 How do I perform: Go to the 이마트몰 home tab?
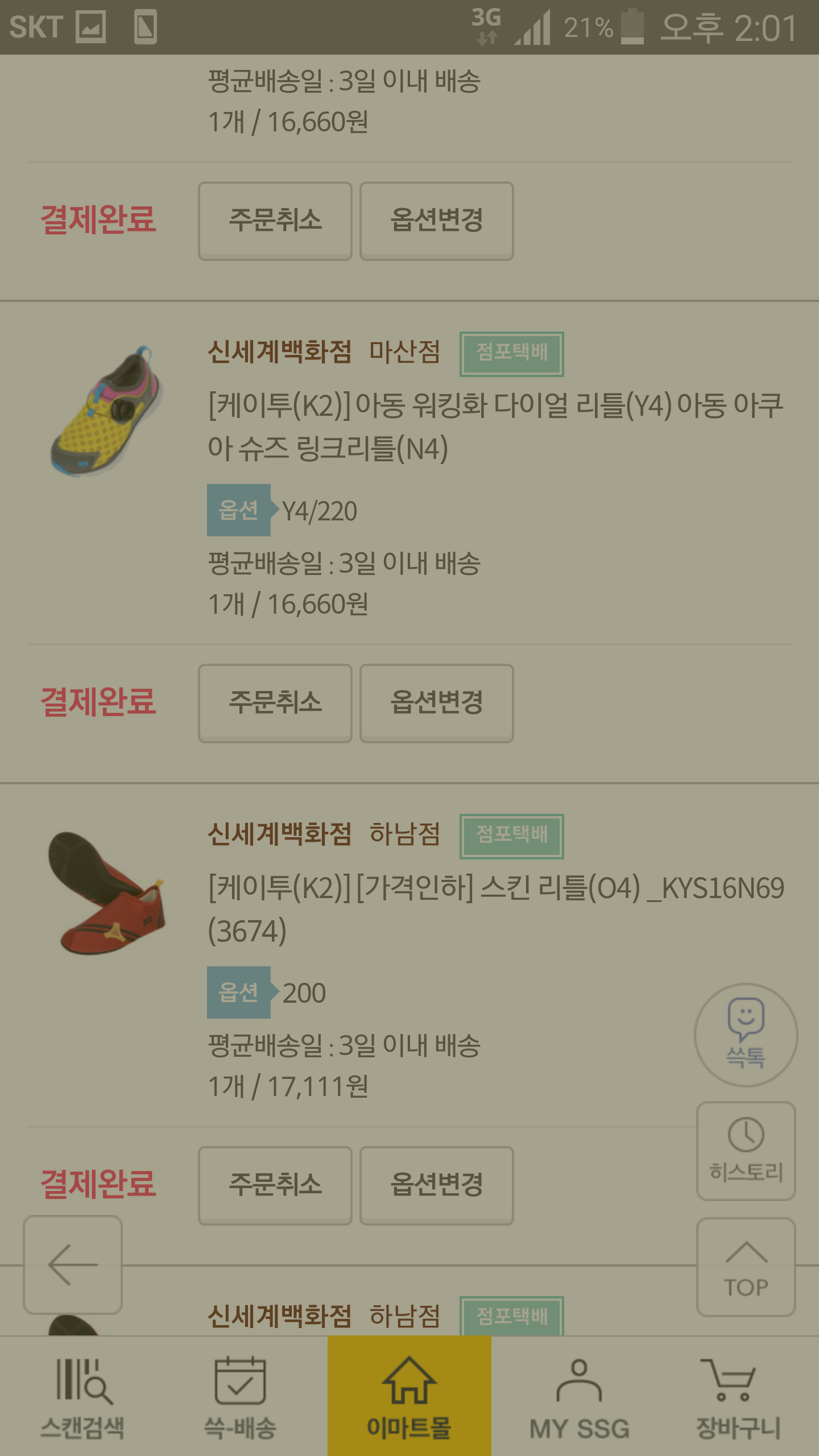[x=409, y=1397]
